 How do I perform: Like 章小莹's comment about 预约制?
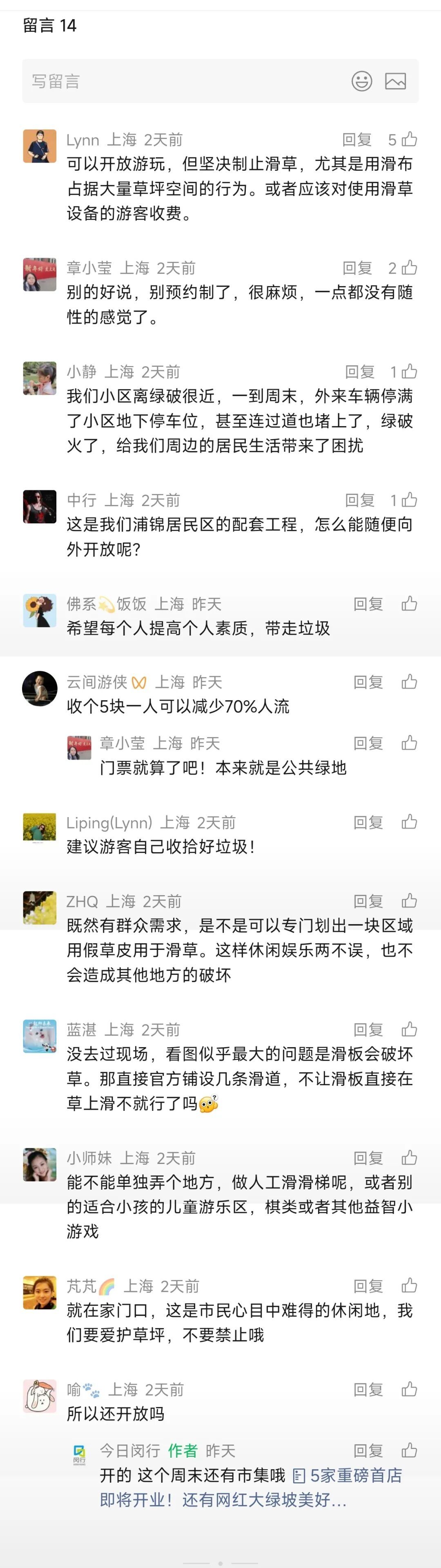pos(410,267)
